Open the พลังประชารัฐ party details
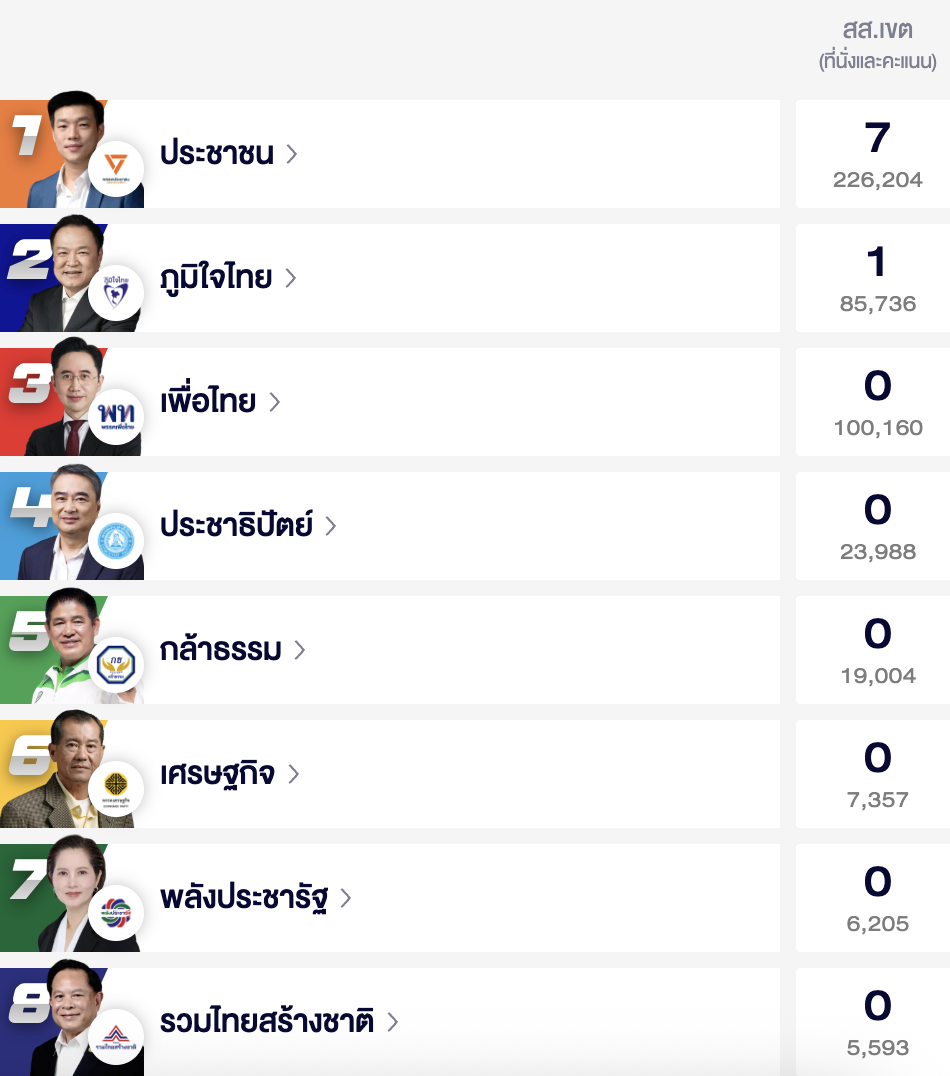 (255, 898)
